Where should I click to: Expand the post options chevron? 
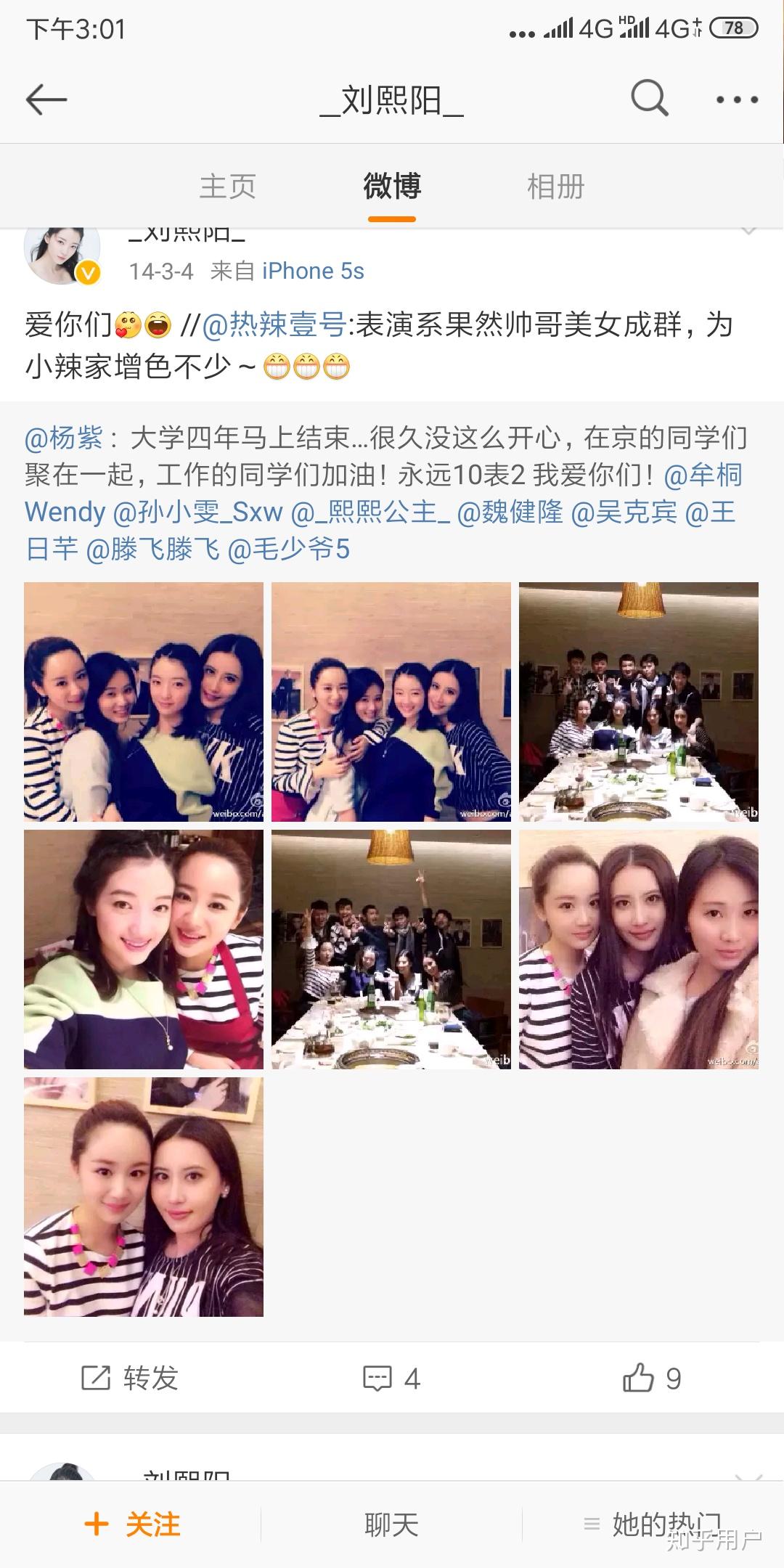pyautogui.click(x=748, y=232)
